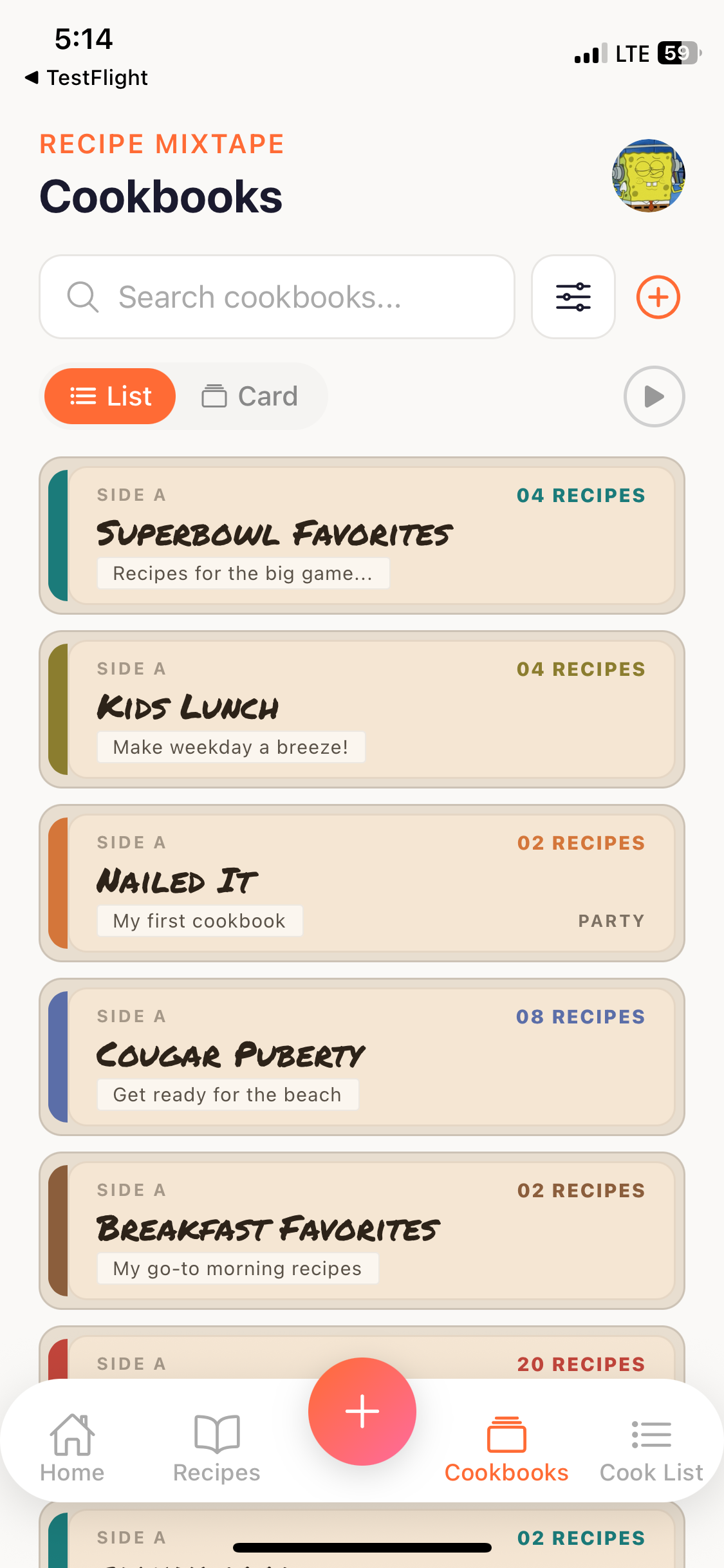Open the Recipes book icon
This screenshot has height=1568, width=724.
(216, 1435)
